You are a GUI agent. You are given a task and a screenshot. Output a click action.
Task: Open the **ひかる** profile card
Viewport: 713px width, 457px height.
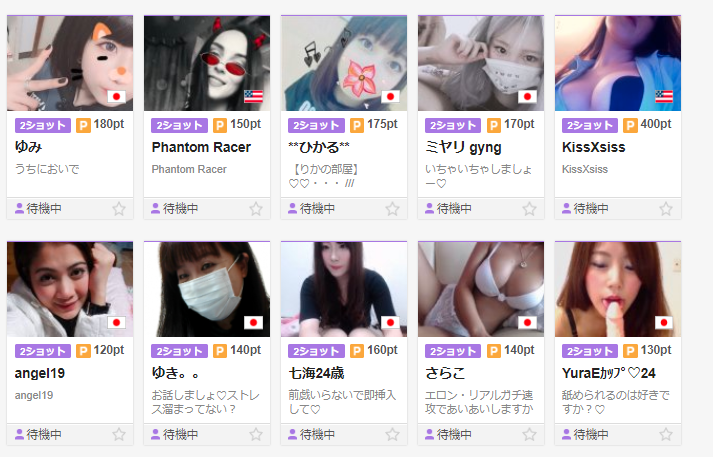tap(343, 63)
